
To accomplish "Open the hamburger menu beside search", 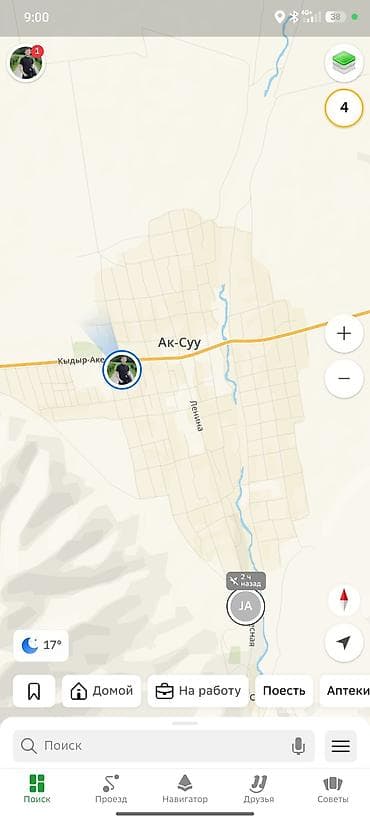I will [x=341, y=745].
